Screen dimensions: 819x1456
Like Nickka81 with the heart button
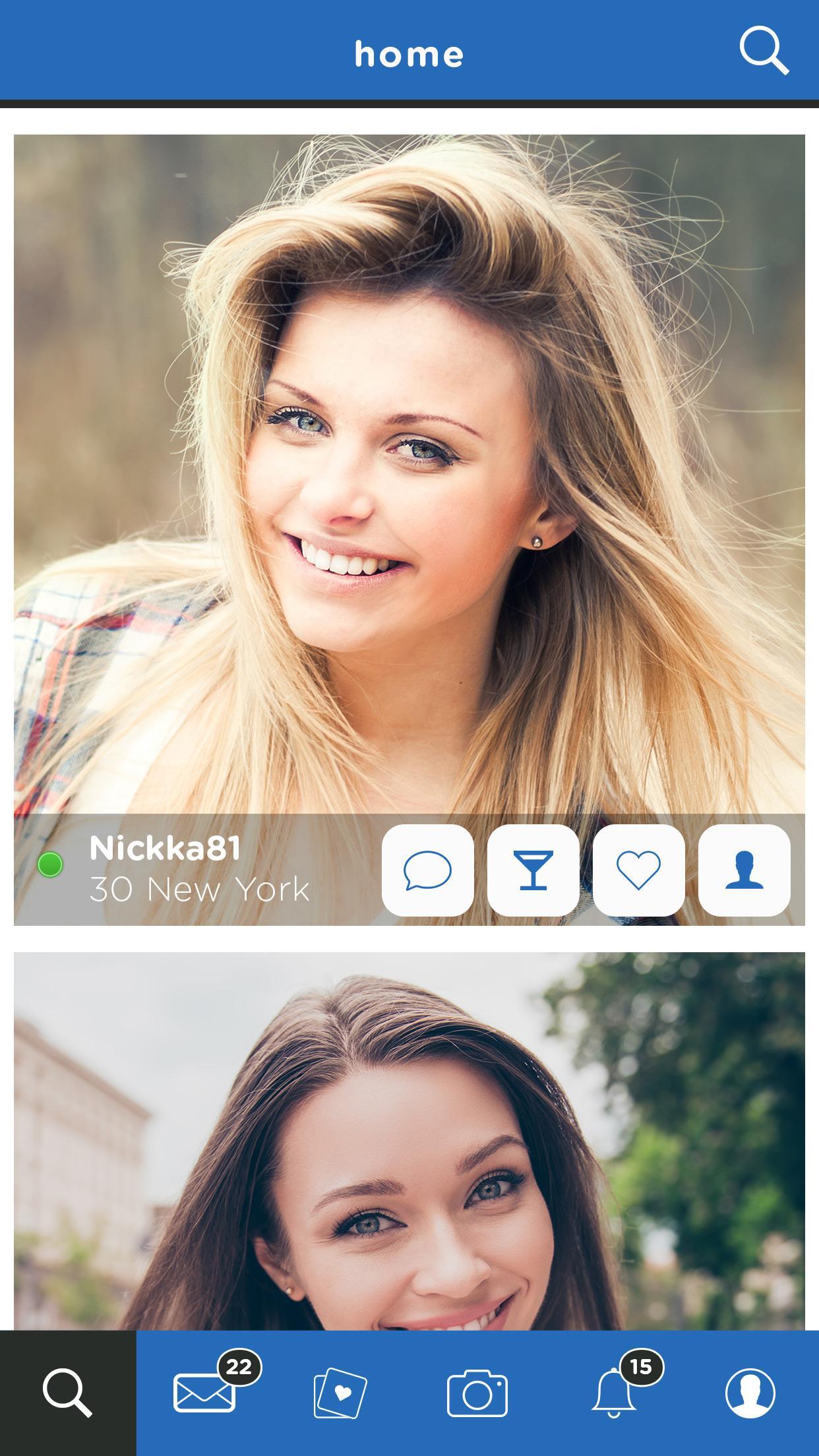point(638,870)
